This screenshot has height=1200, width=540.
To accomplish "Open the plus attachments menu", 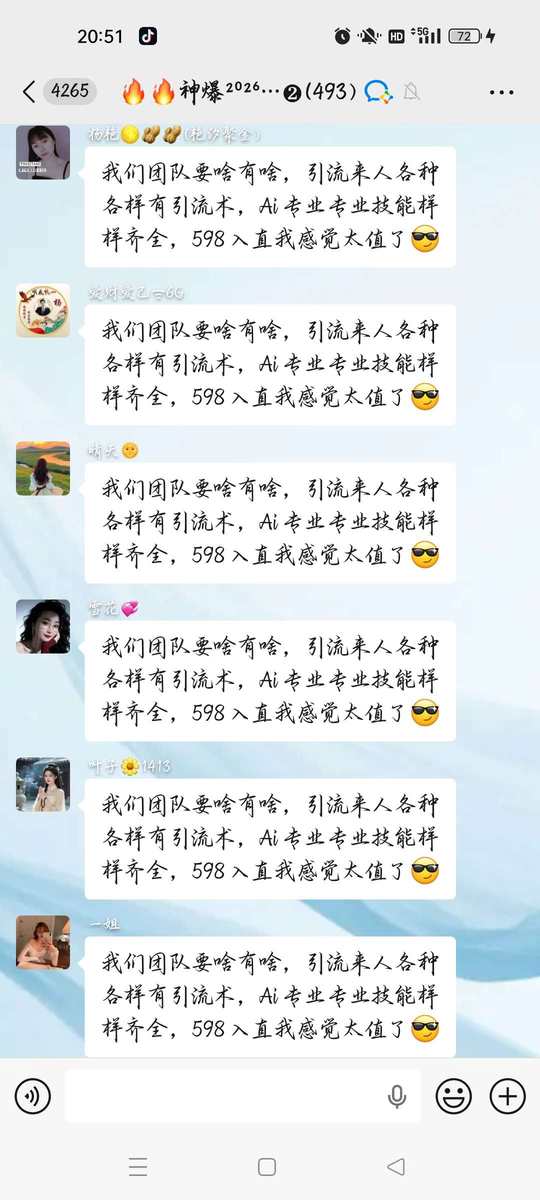I will click(508, 1097).
